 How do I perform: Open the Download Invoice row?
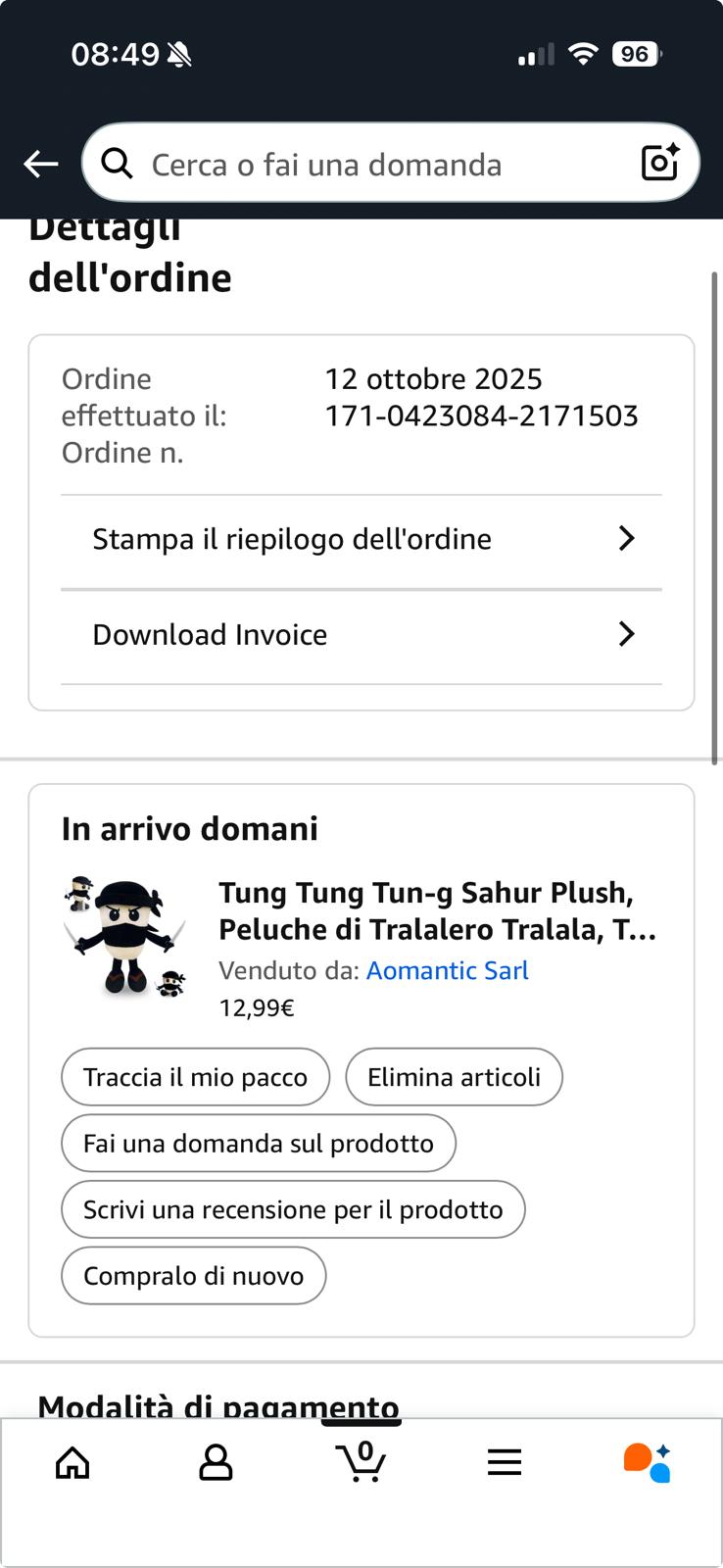coord(361,635)
